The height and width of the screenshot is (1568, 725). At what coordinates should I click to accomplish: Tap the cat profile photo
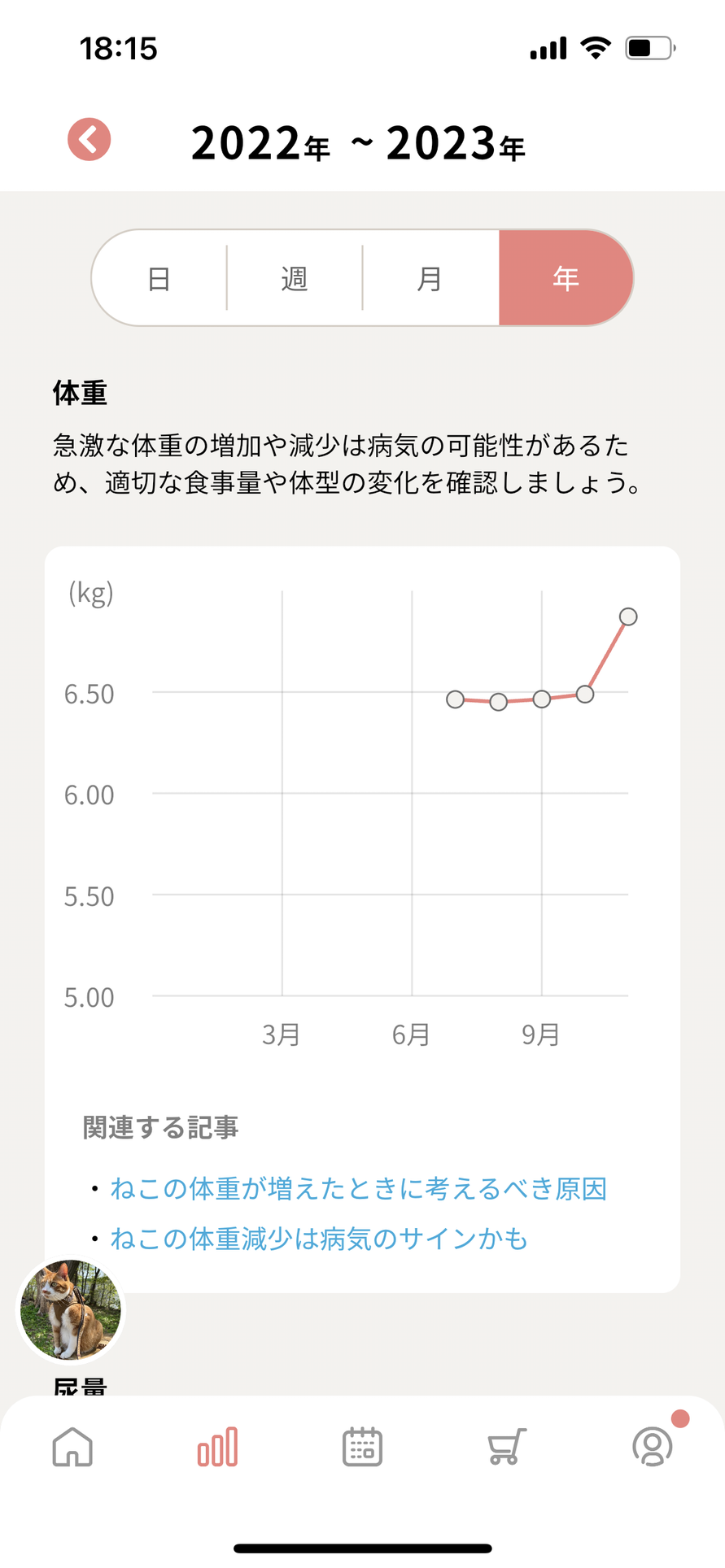click(71, 1309)
